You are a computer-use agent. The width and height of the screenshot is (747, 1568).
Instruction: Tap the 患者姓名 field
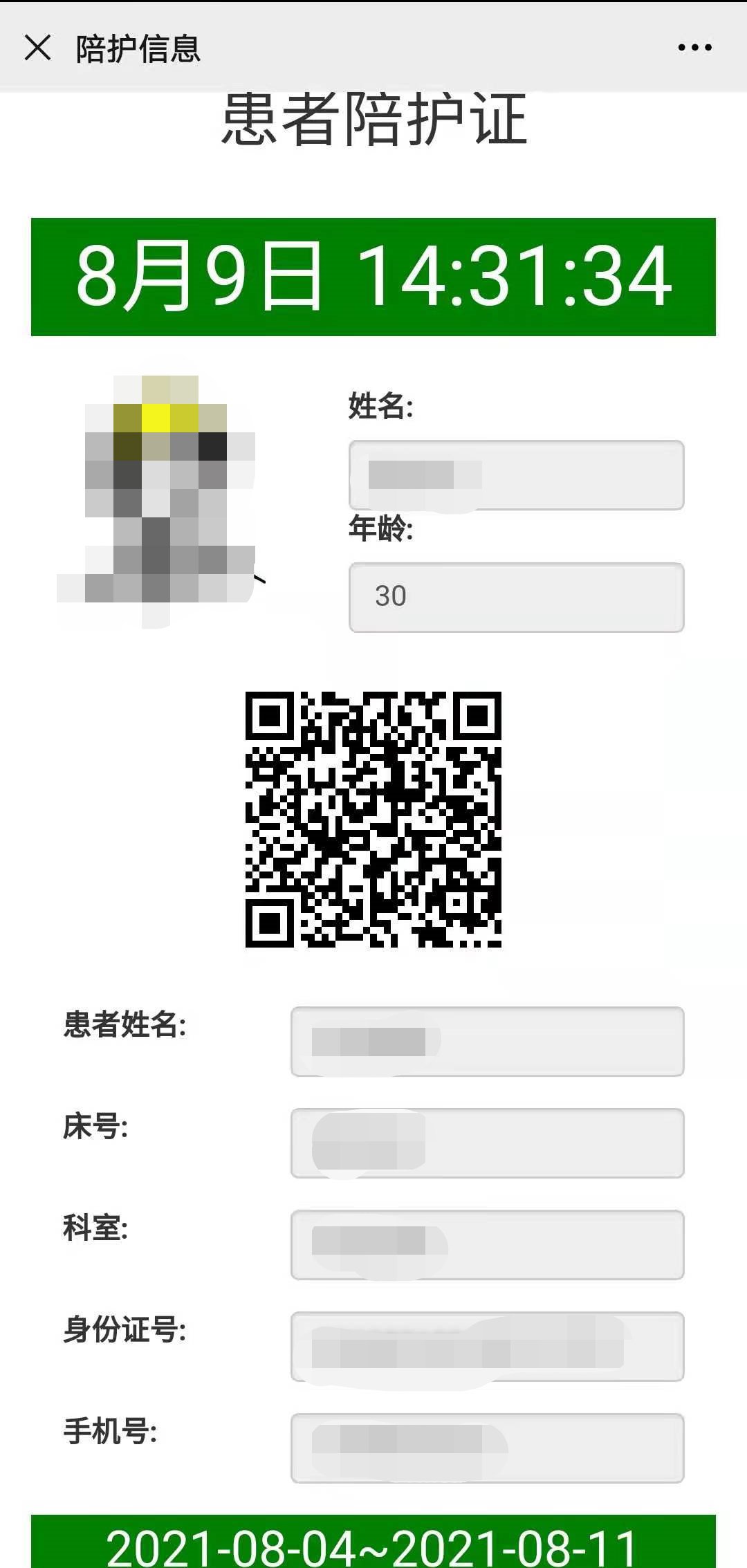487,1042
